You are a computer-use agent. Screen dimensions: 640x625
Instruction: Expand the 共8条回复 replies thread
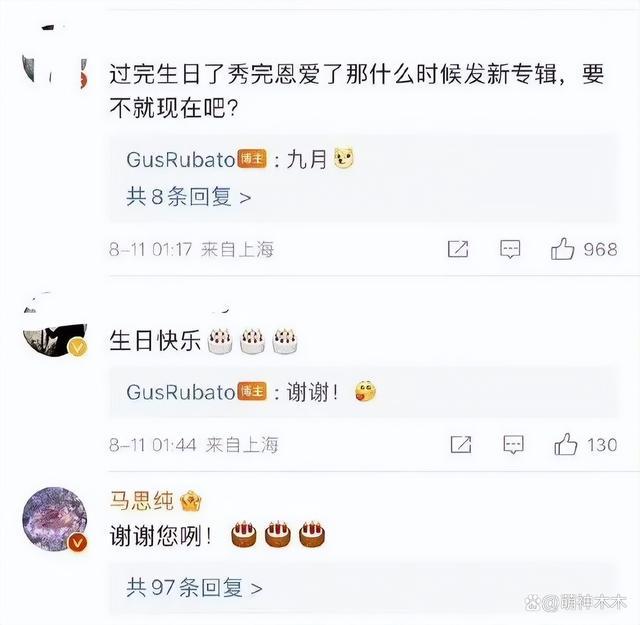(x=188, y=197)
